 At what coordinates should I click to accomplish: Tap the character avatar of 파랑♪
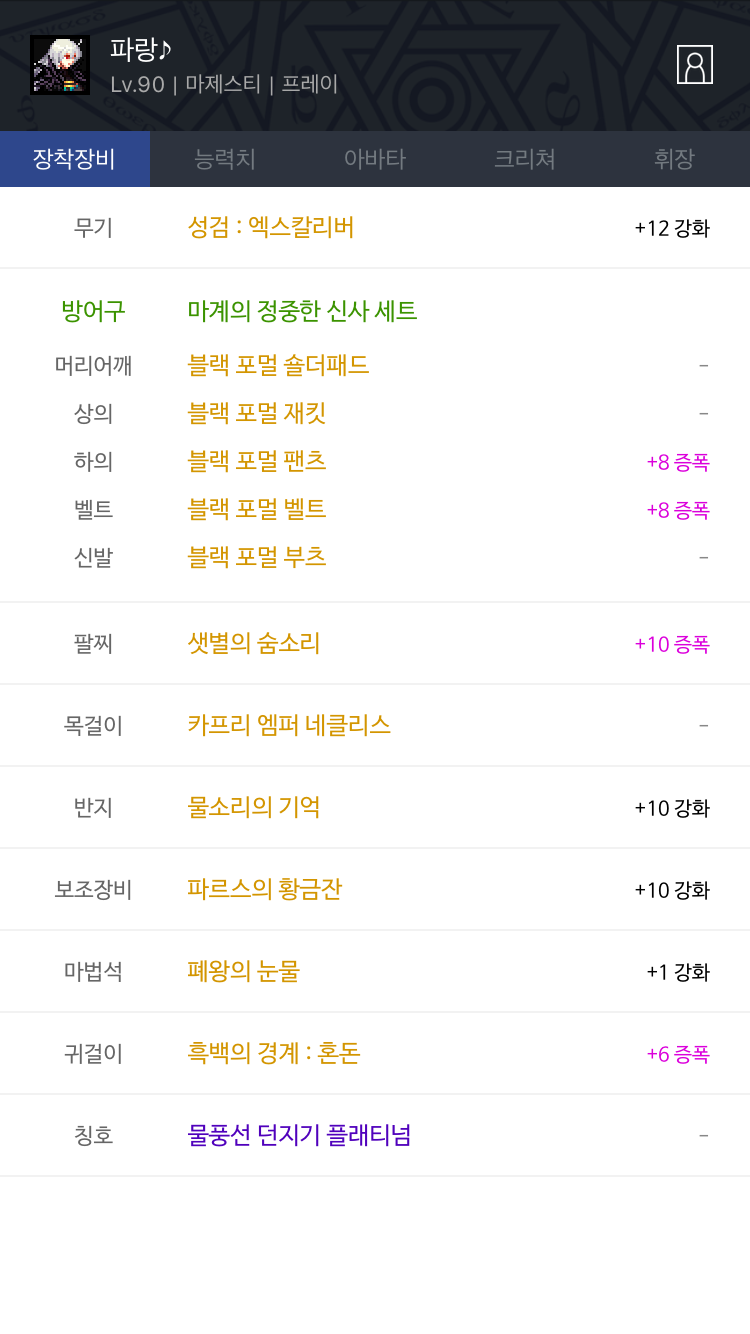pyautogui.click(x=60, y=65)
